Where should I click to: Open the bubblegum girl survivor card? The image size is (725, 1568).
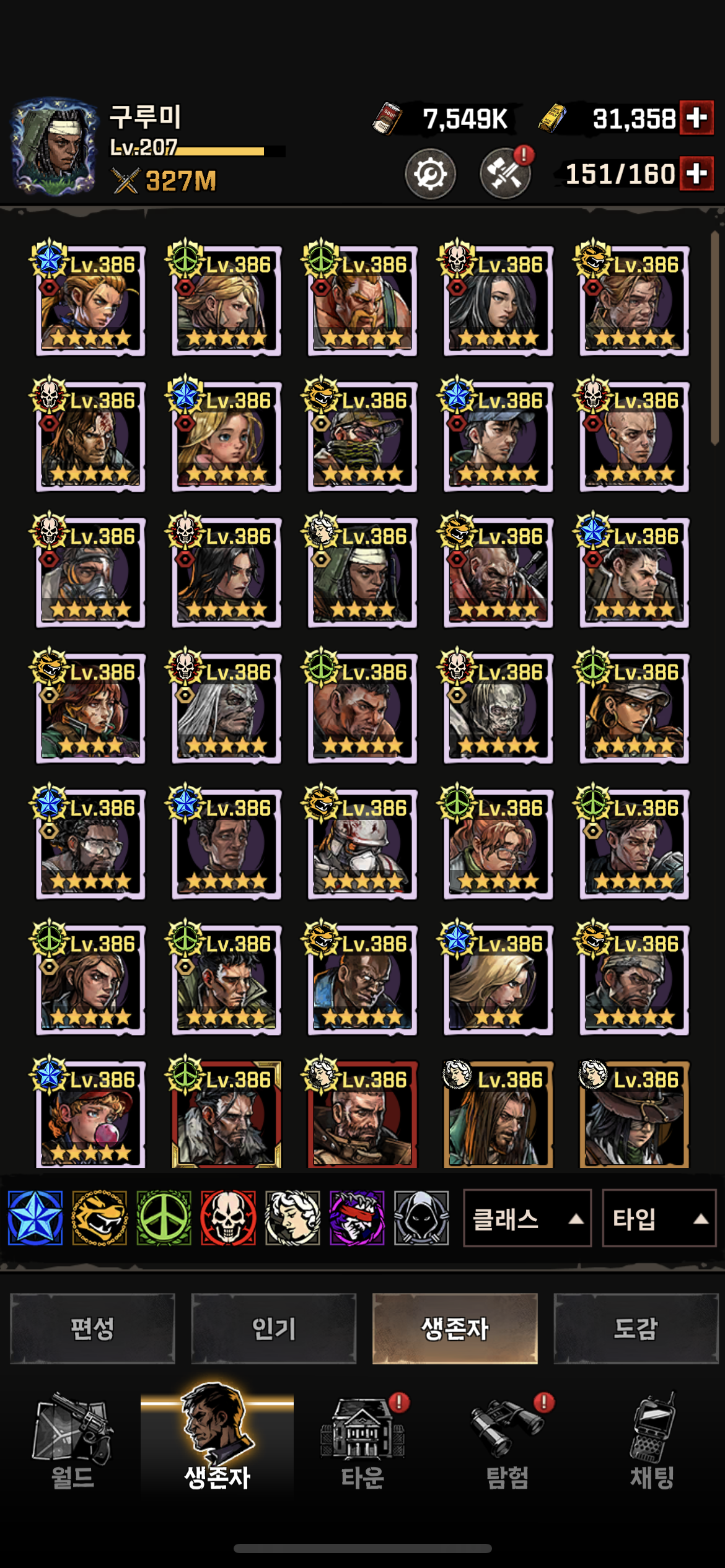tap(90, 1115)
